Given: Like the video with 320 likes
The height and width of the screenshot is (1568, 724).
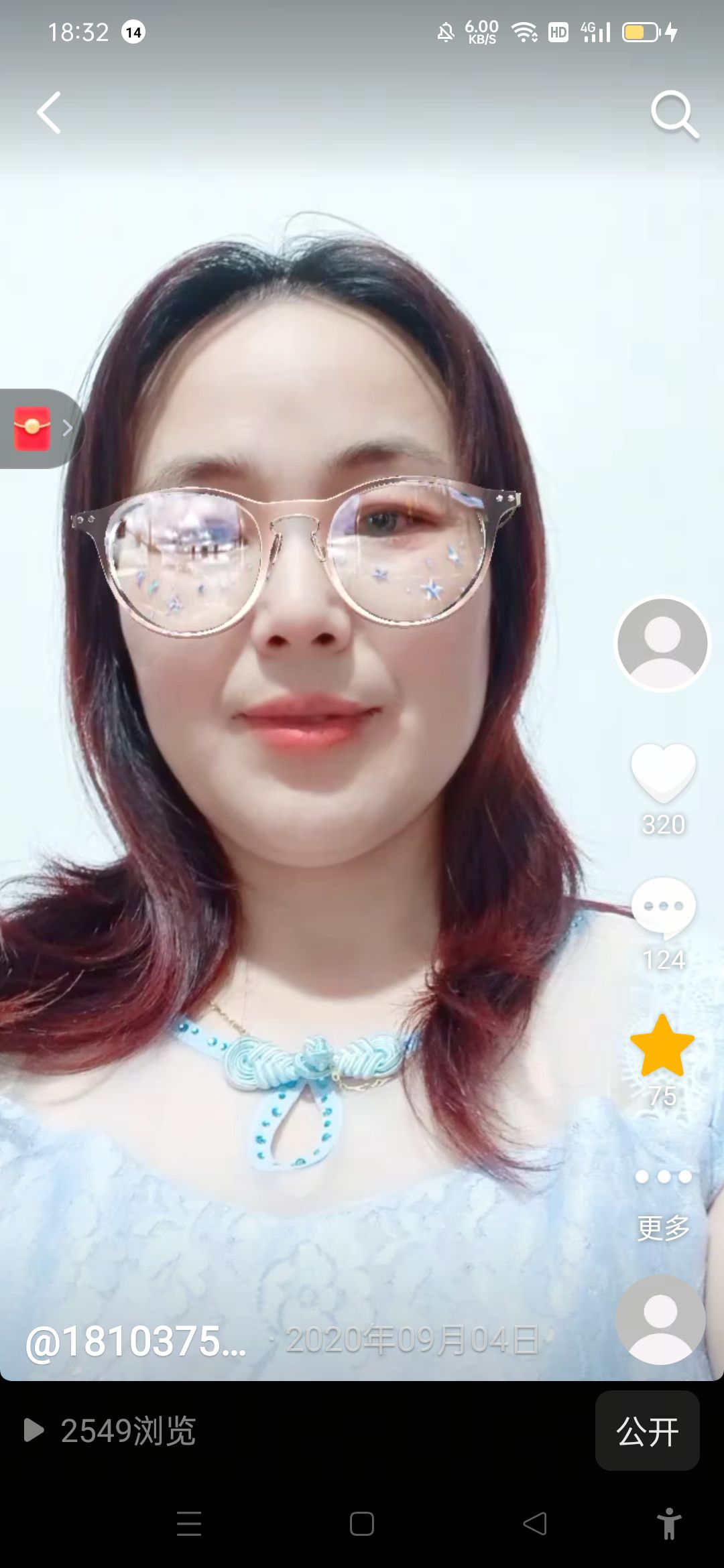Looking at the screenshot, I should pos(663,773).
